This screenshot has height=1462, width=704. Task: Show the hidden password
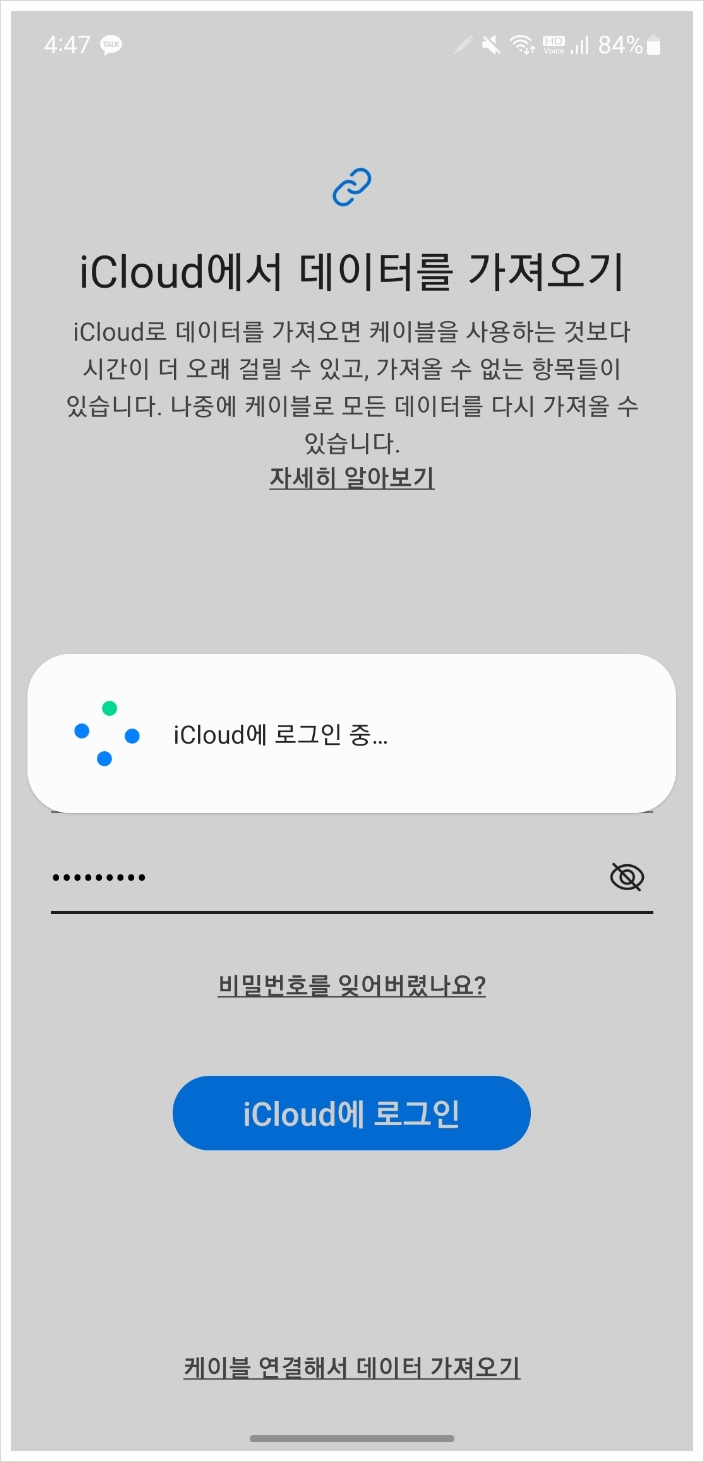pyautogui.click(x=626, y=878)
